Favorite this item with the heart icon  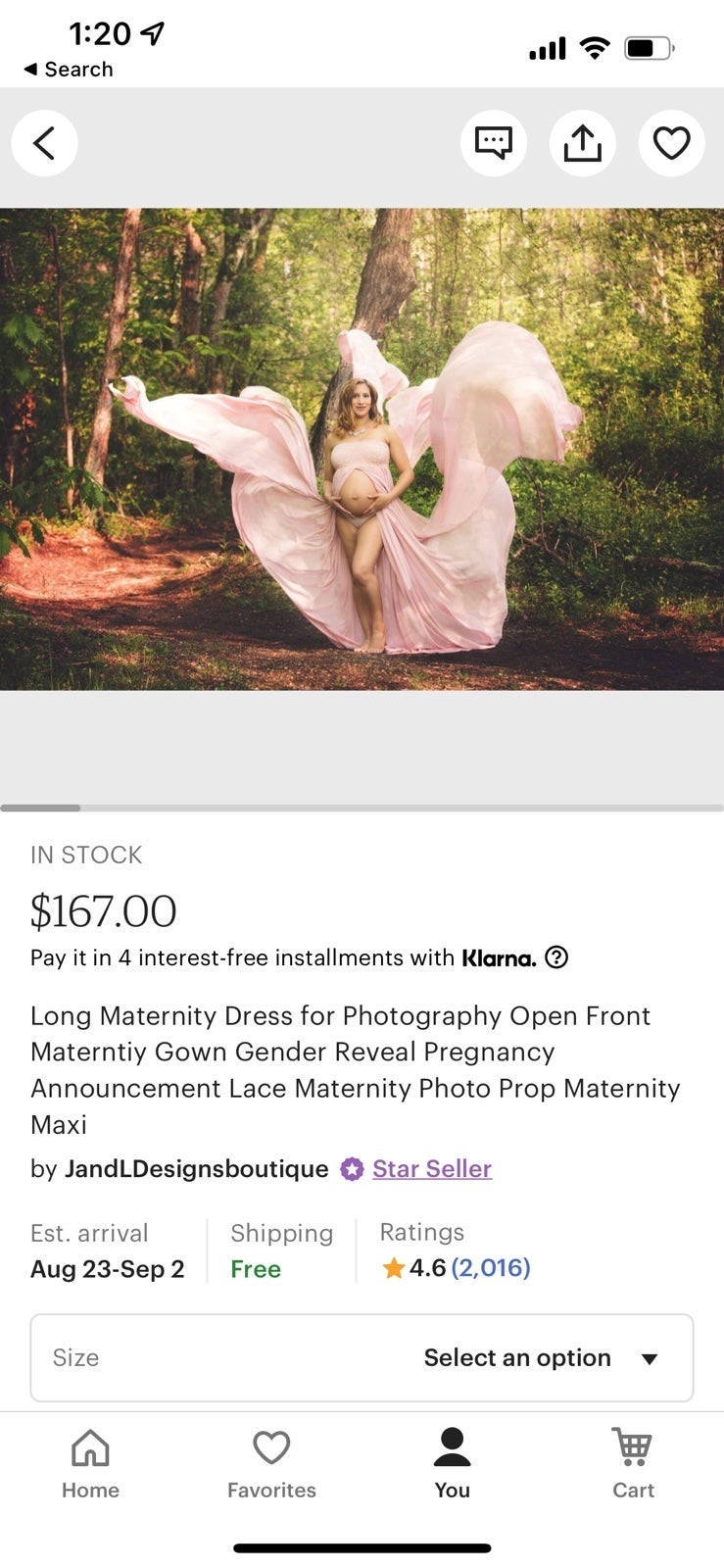(672, 144)
